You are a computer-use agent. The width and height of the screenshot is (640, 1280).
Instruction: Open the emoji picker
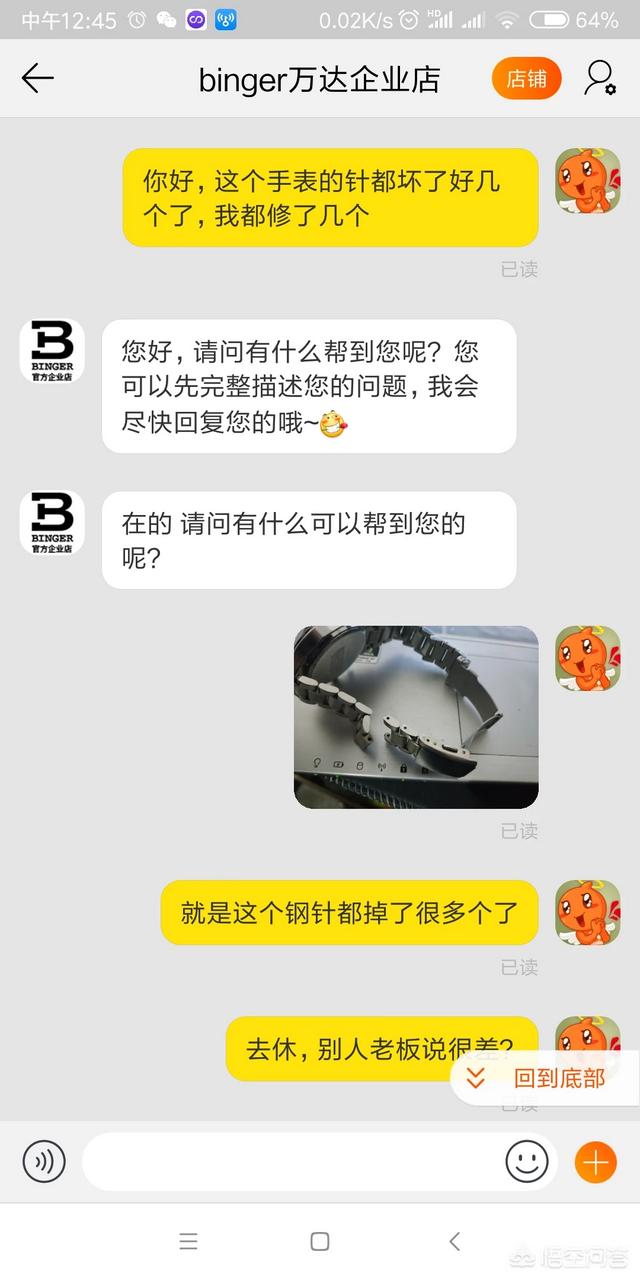(x=526, y=1161)
